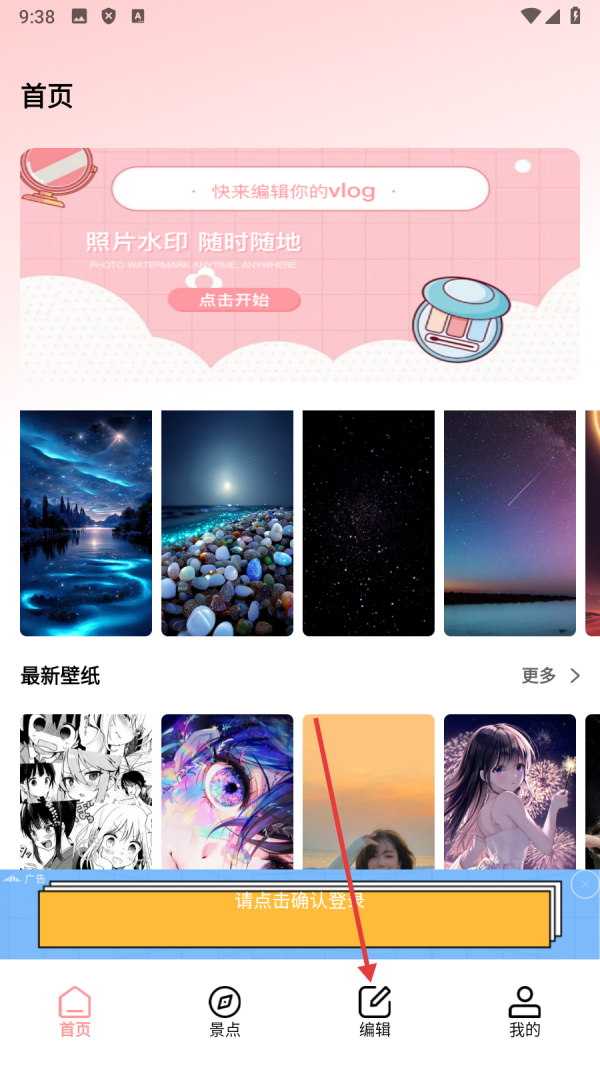Switch to the 编辑 tab

(x=375, y=1011)
